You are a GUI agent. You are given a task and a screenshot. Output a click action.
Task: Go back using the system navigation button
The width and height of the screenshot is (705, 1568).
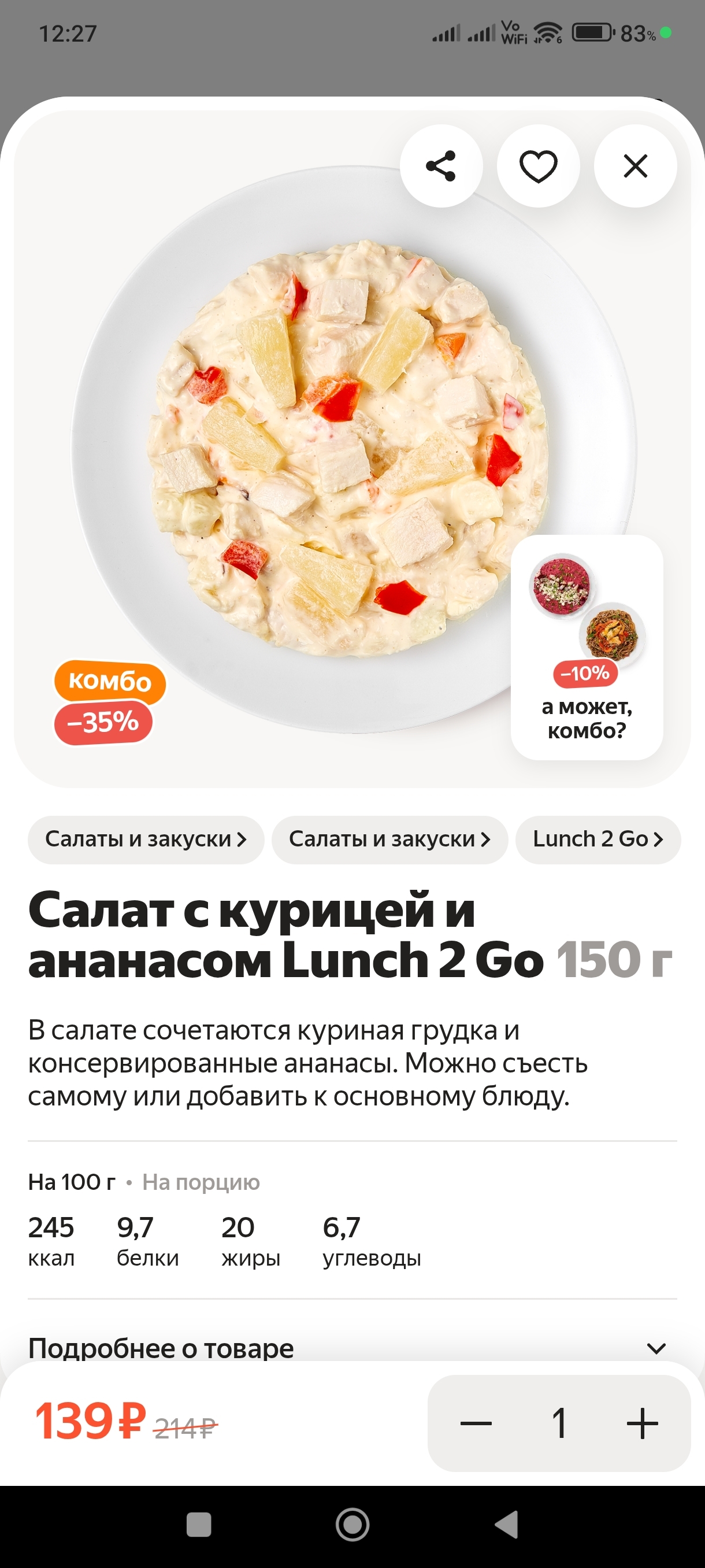[x=506, y=1524]
